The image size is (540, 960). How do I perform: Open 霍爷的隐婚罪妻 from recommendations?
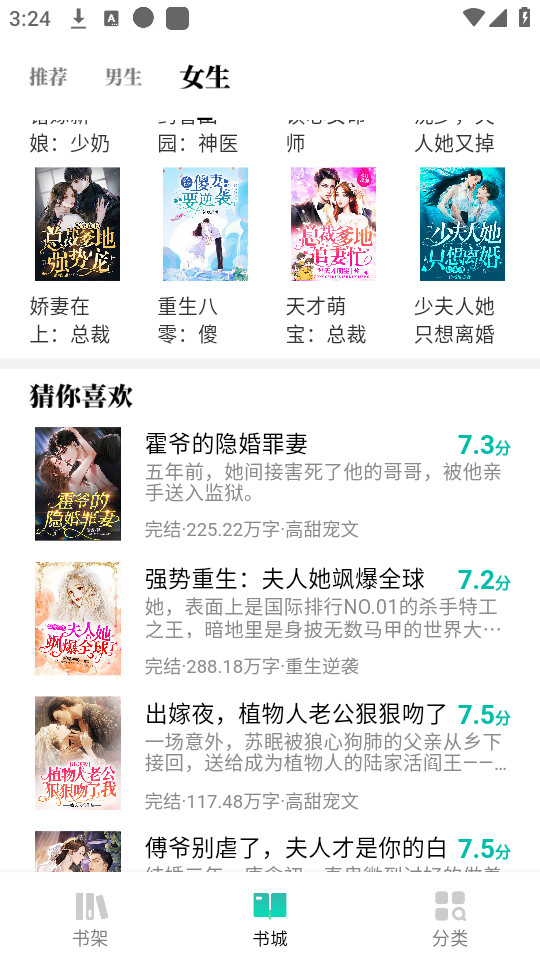pyautogui.click(x=270, y=484)
